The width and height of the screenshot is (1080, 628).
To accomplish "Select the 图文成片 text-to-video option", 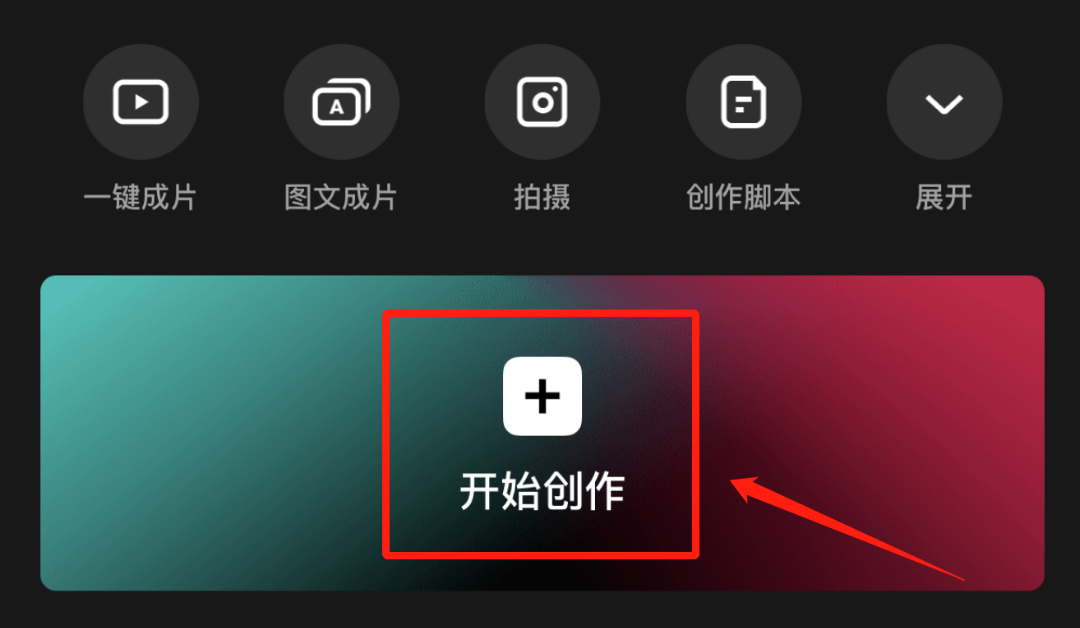I will click(341, 102).
